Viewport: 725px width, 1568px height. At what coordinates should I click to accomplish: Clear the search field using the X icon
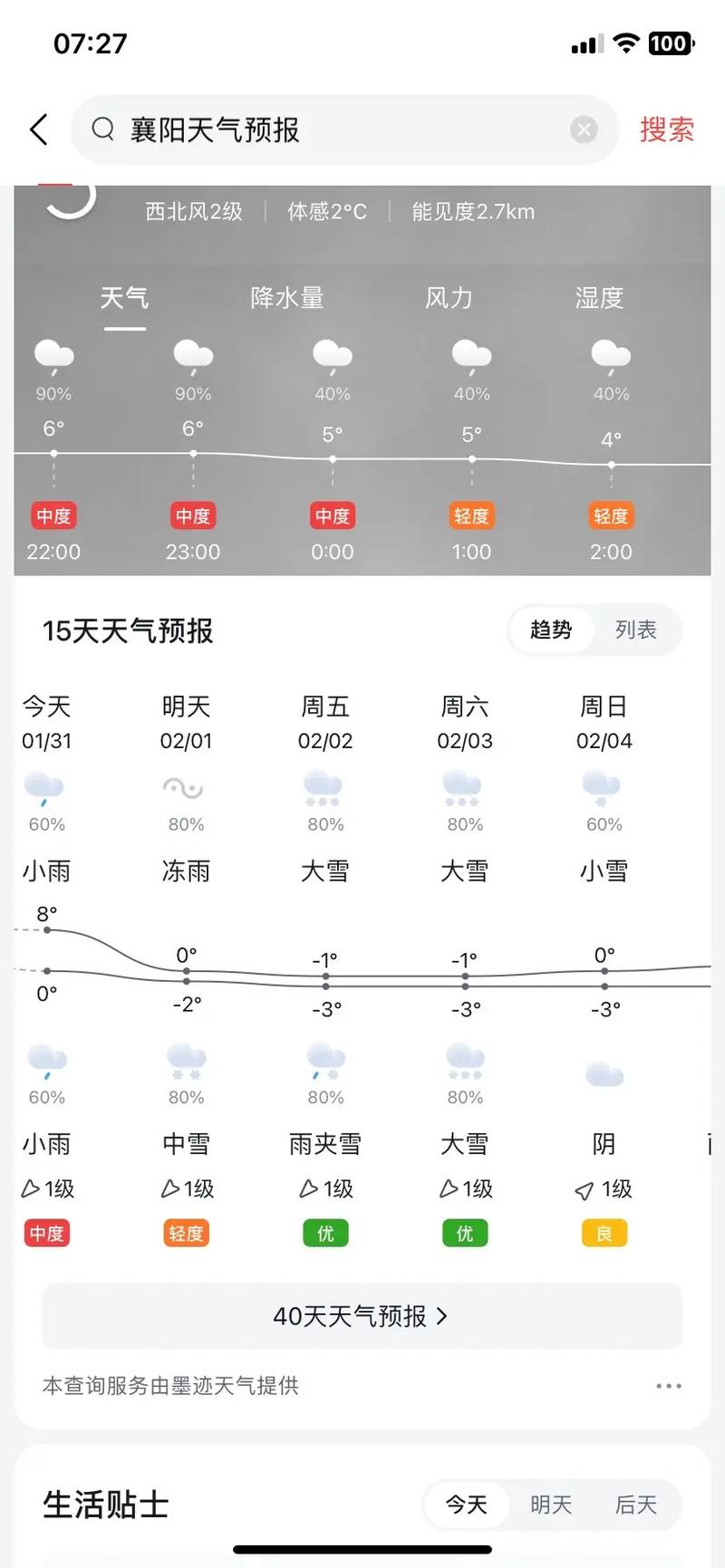tap(584, 129)
